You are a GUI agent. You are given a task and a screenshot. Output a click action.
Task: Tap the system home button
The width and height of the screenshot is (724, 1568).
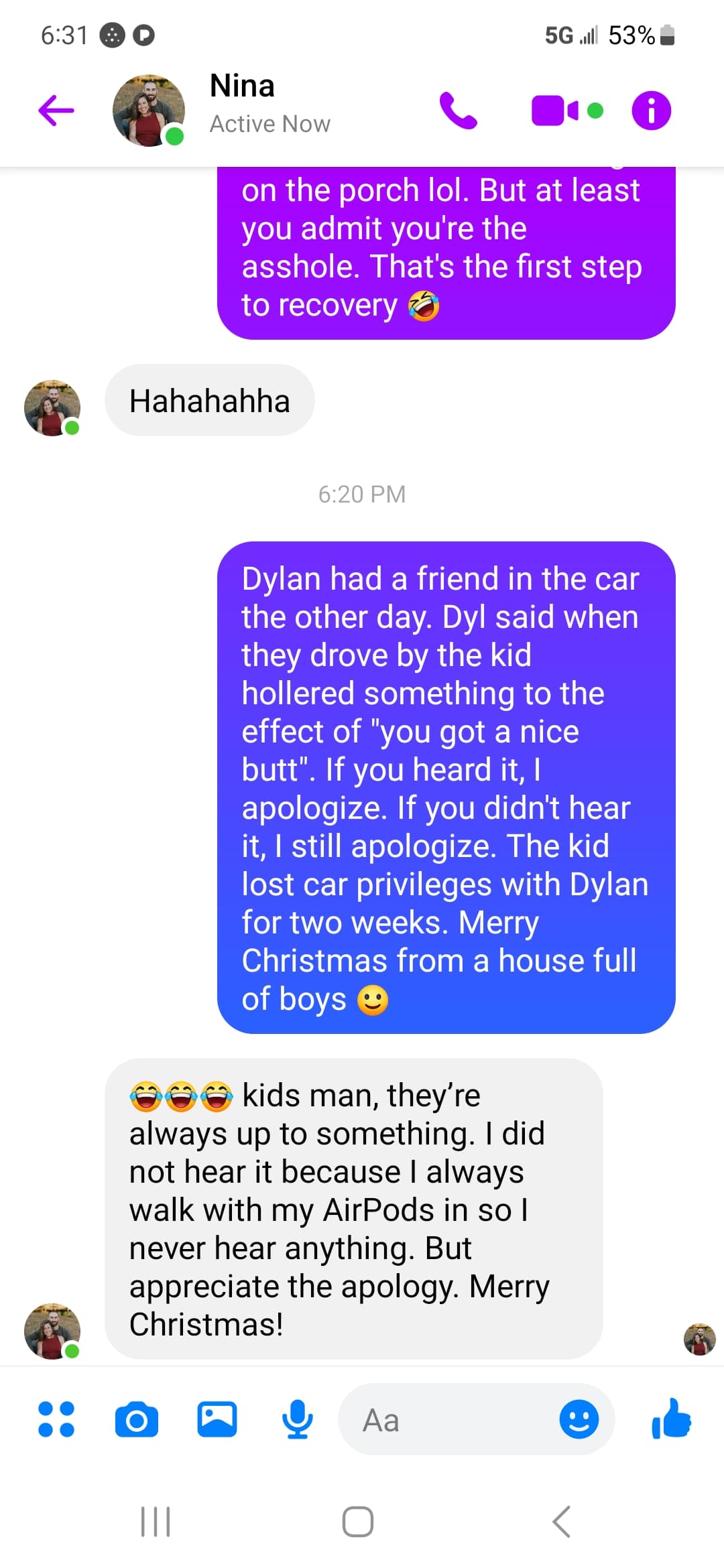(x=358, y=1521)
